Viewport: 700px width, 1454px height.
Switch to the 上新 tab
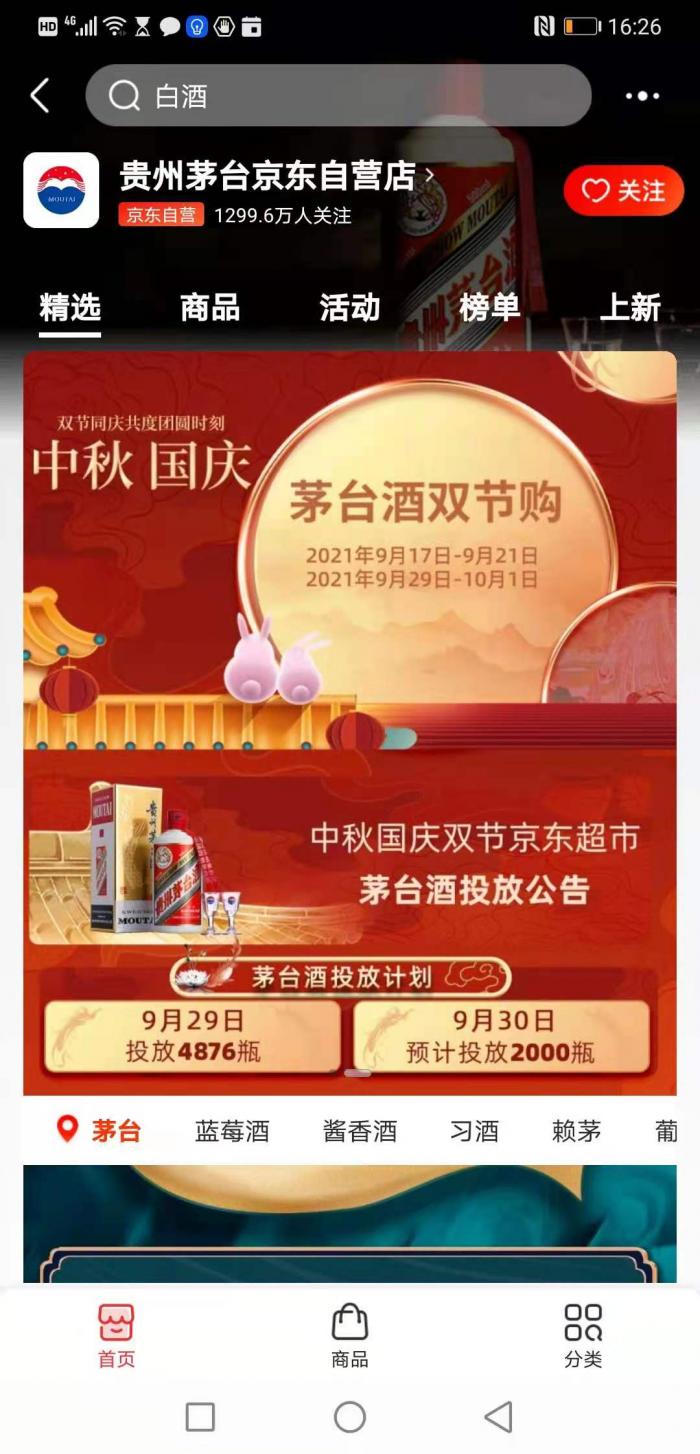click(x=630, y=308)
